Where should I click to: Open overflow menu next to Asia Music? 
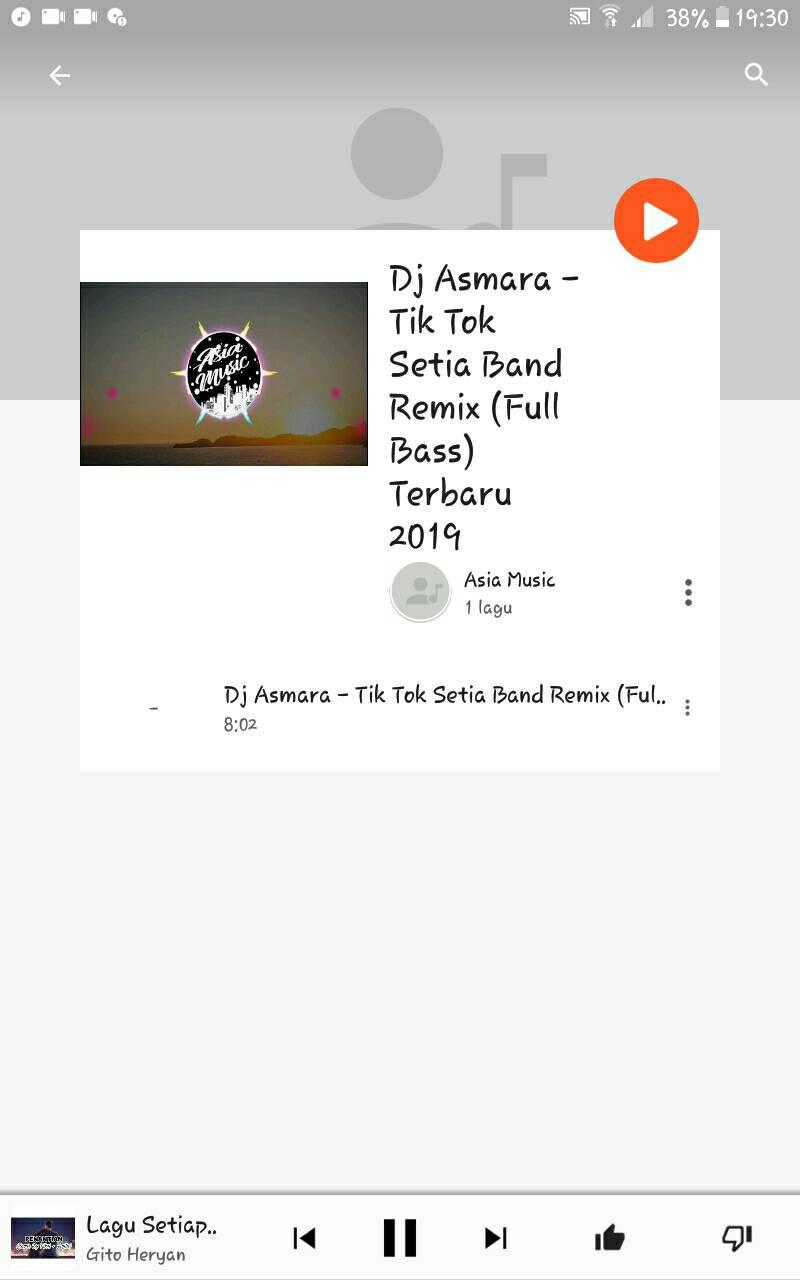(688, 593)
